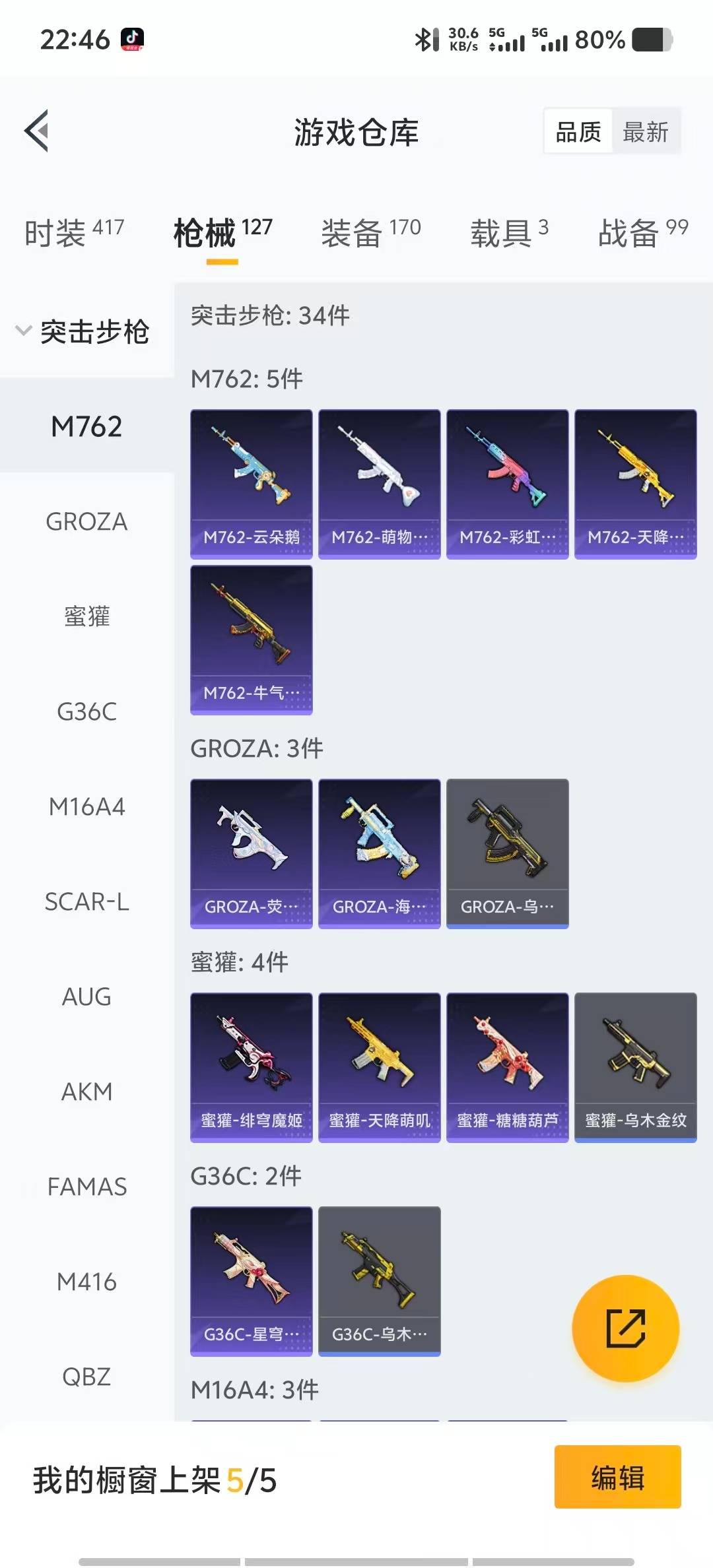Select M416 in the side list

click(86, 1282)
